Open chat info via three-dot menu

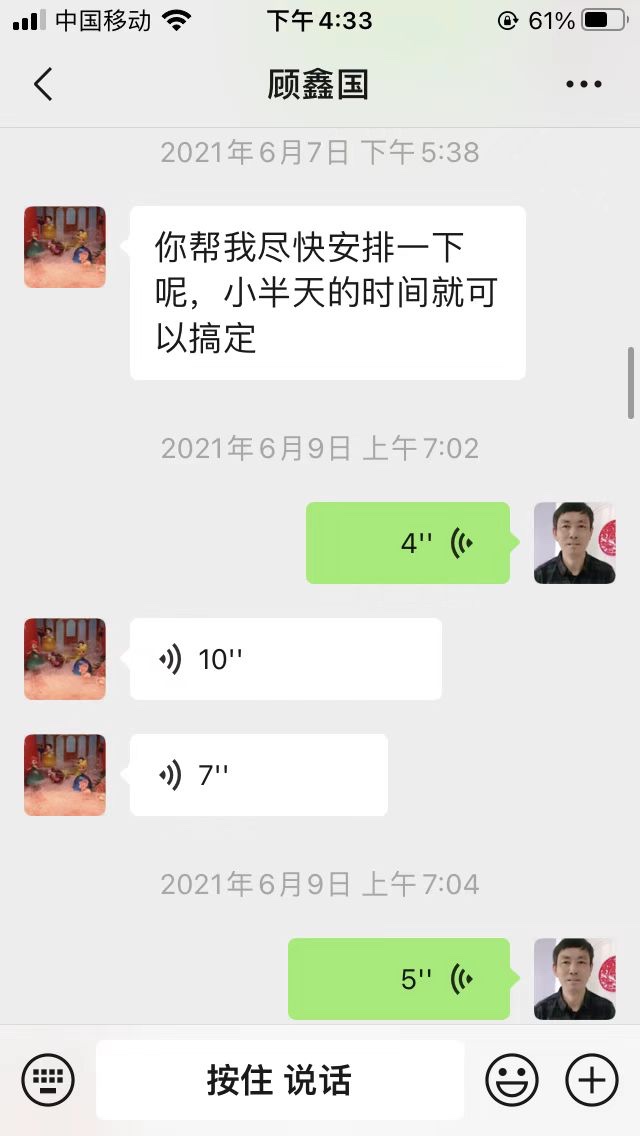click(x=583, y=85)
